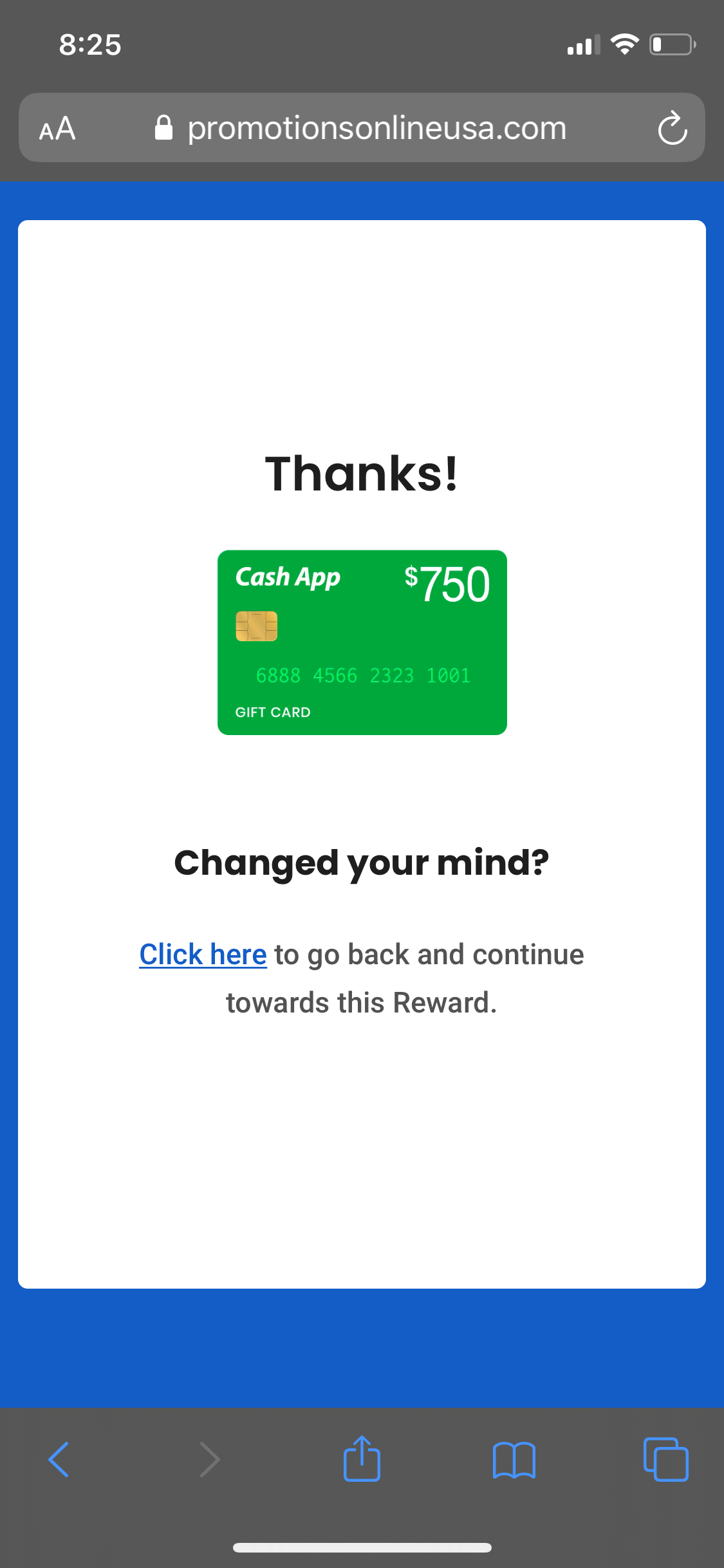The image size is (724, 1568).
Task: Open Safari bookmarks
Action: 514,1459
